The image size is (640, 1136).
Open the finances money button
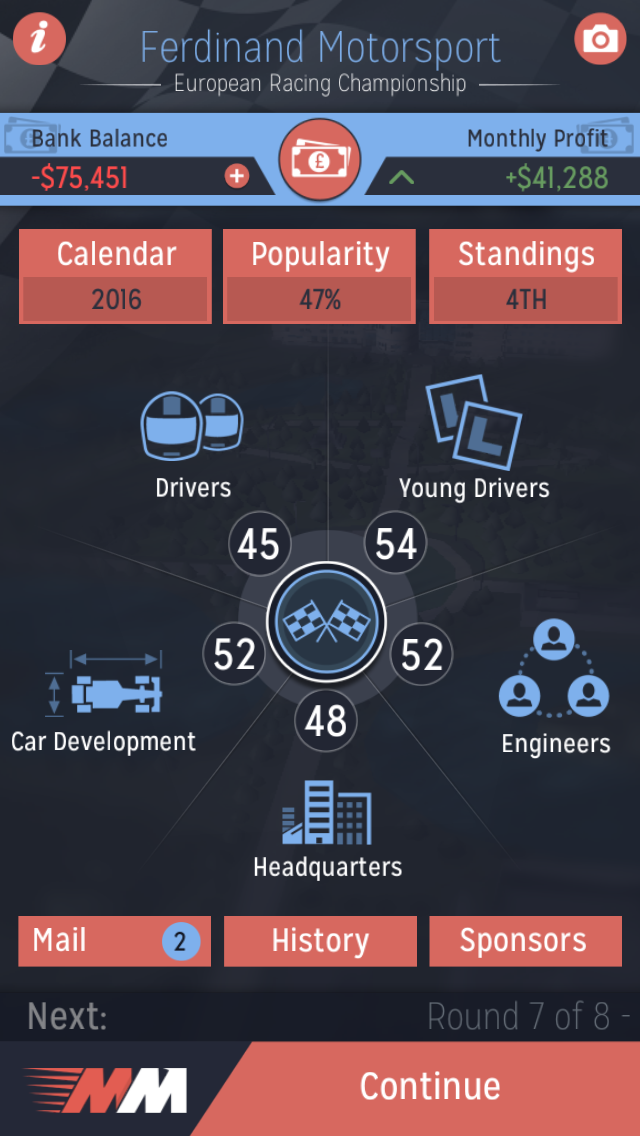click(320, 159)
